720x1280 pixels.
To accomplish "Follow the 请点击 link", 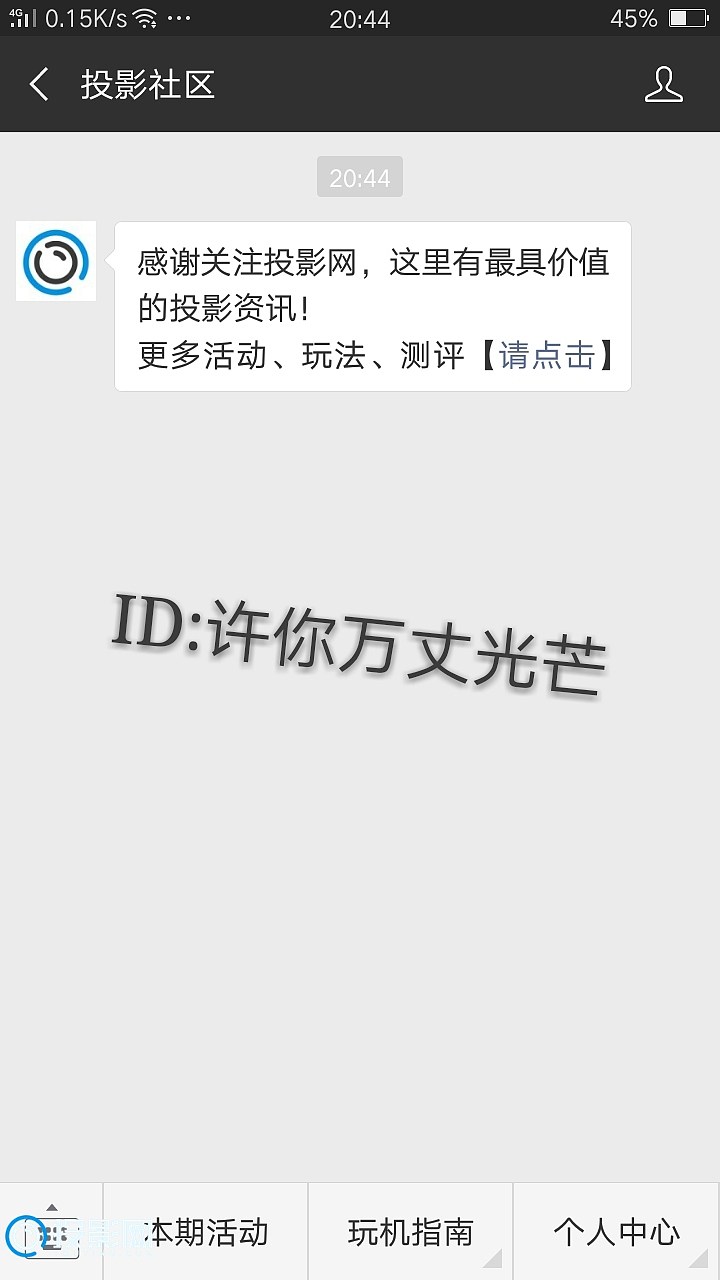I will click(x=547, y=355).
